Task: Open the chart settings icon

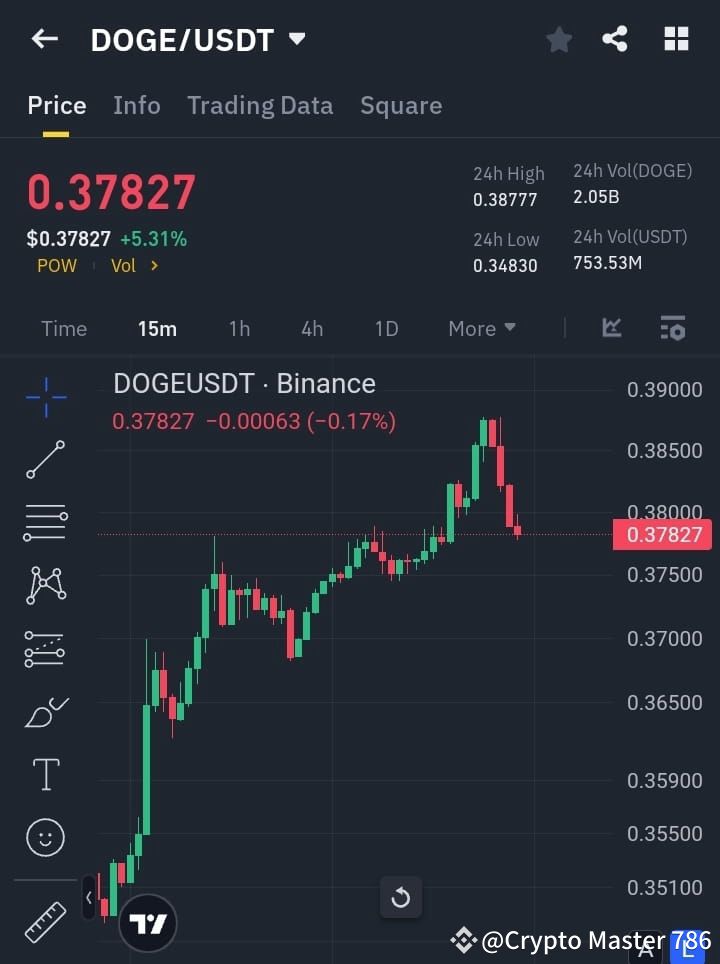Action: pos(672,328)
